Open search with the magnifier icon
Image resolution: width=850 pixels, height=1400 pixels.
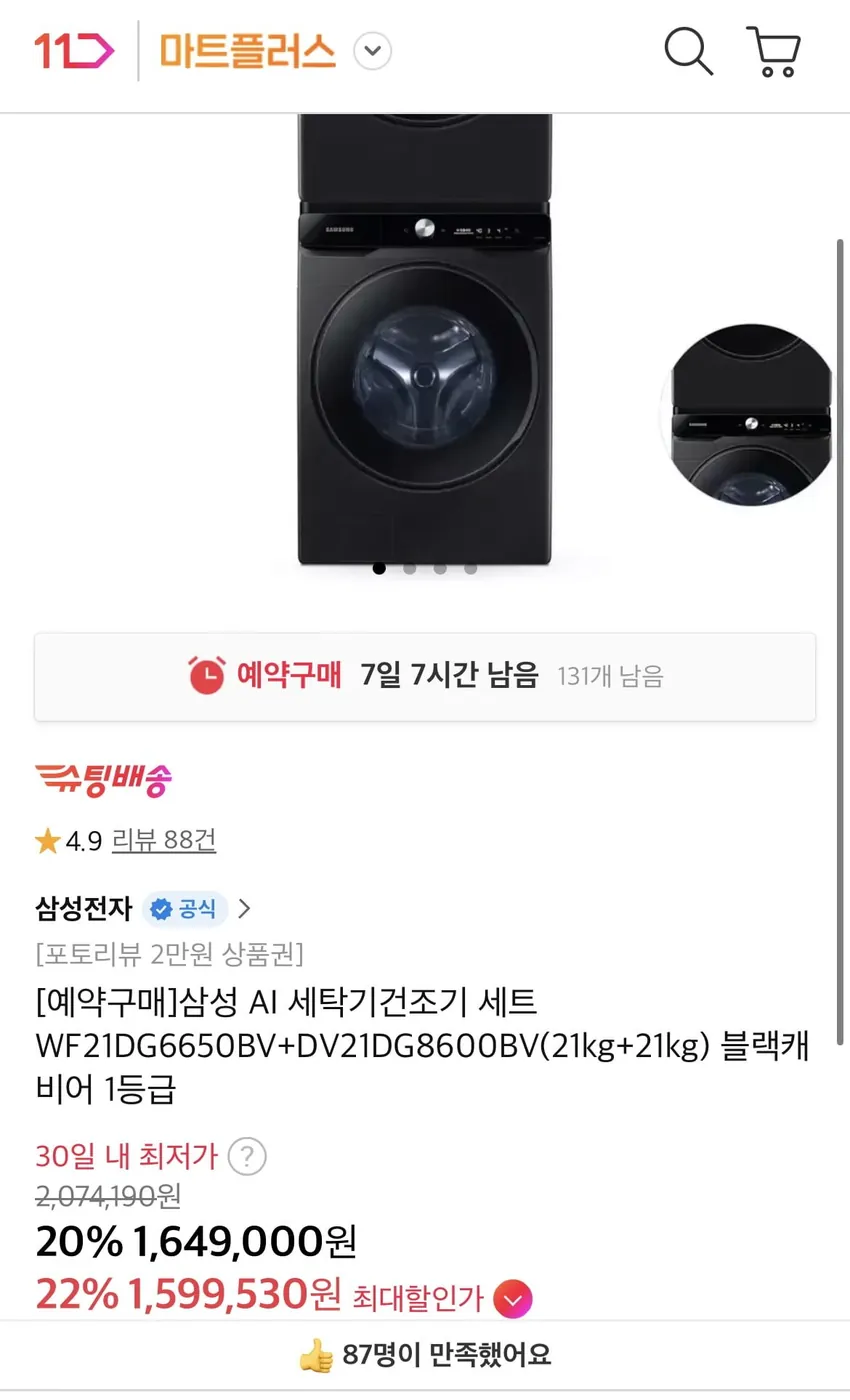(688, 50)
